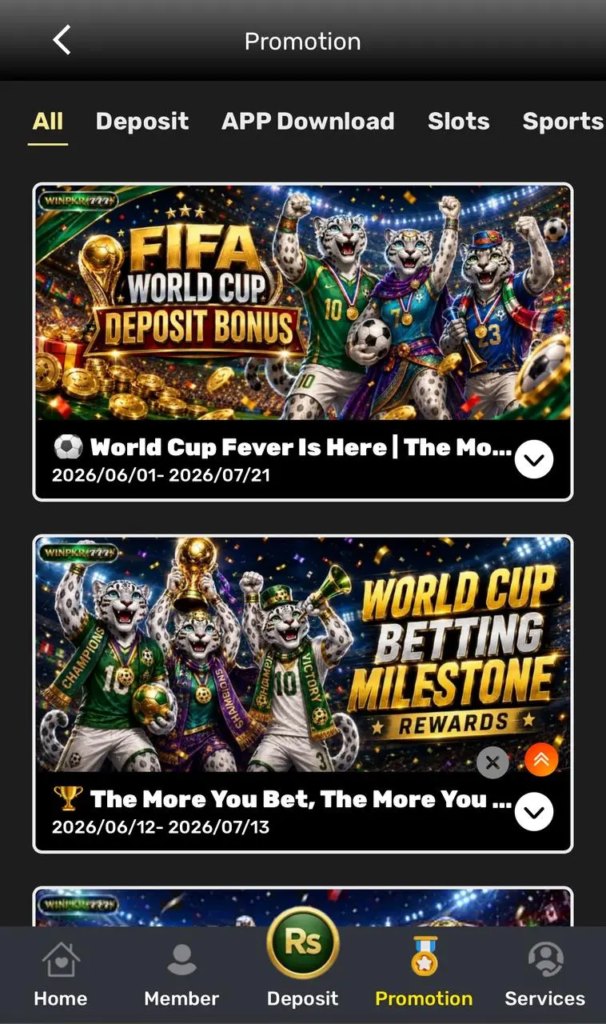
Task: Switch to the Deposit promotions tab
Action: tap(142, 121)
